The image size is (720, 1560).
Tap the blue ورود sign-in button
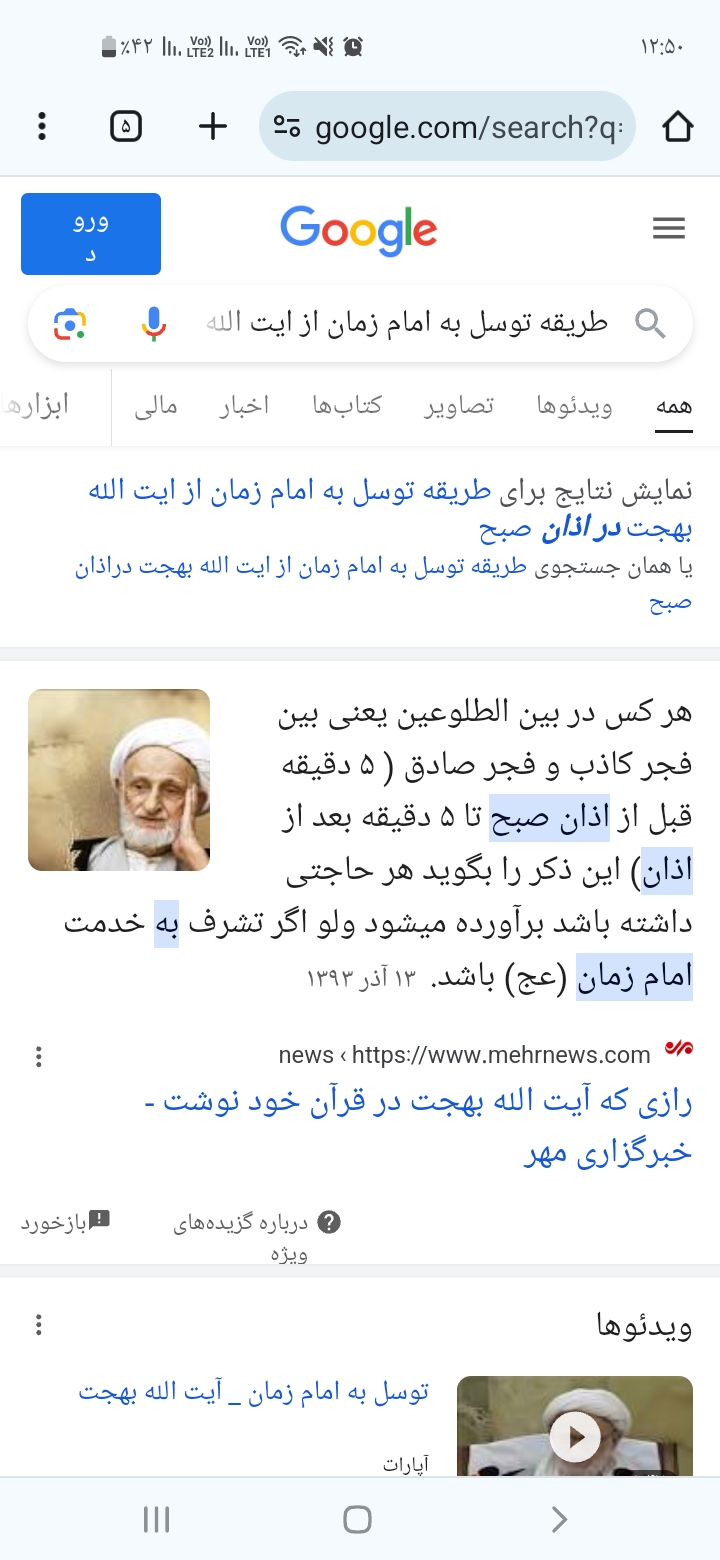91,234
